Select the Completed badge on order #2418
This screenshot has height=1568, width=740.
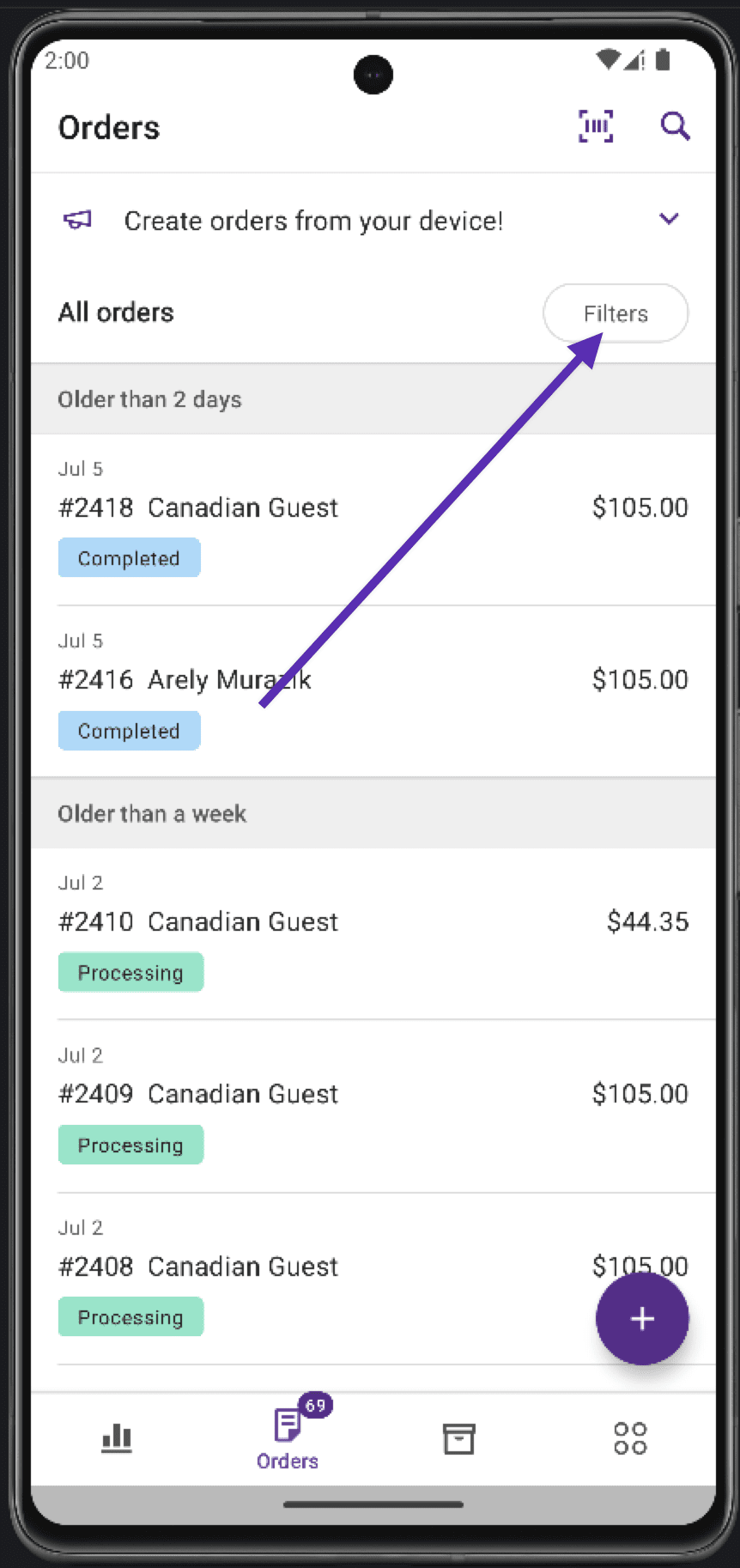pyautogui.click(x=129, y=557)
